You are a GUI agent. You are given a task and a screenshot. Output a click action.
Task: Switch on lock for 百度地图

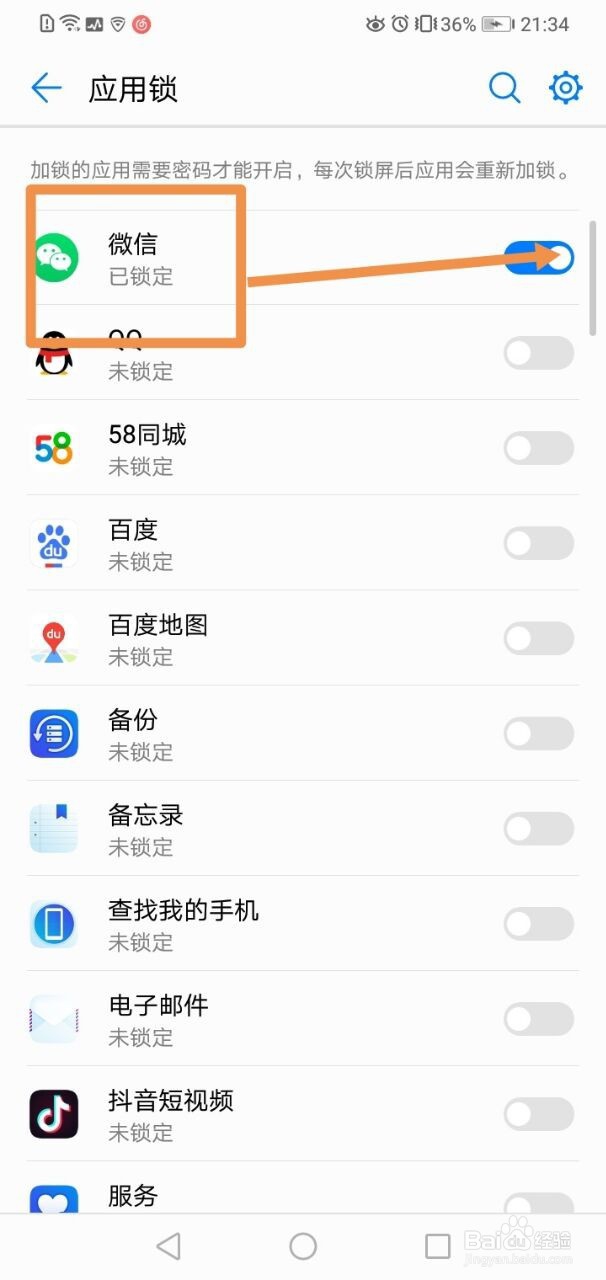(539, 638)
